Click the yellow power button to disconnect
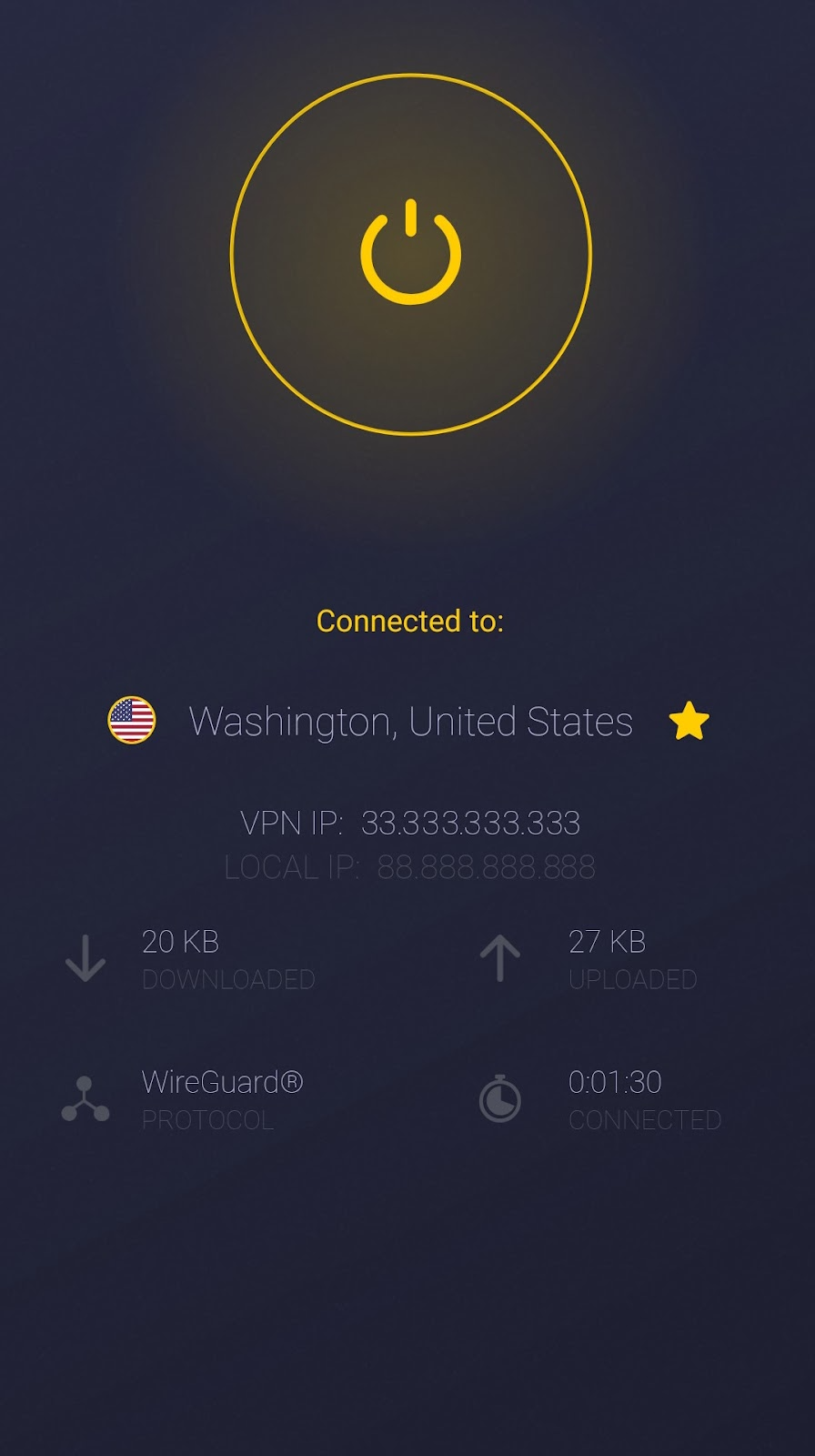Image resolution: width=815 pixels, height=1456 pixels. coord(410,257)
